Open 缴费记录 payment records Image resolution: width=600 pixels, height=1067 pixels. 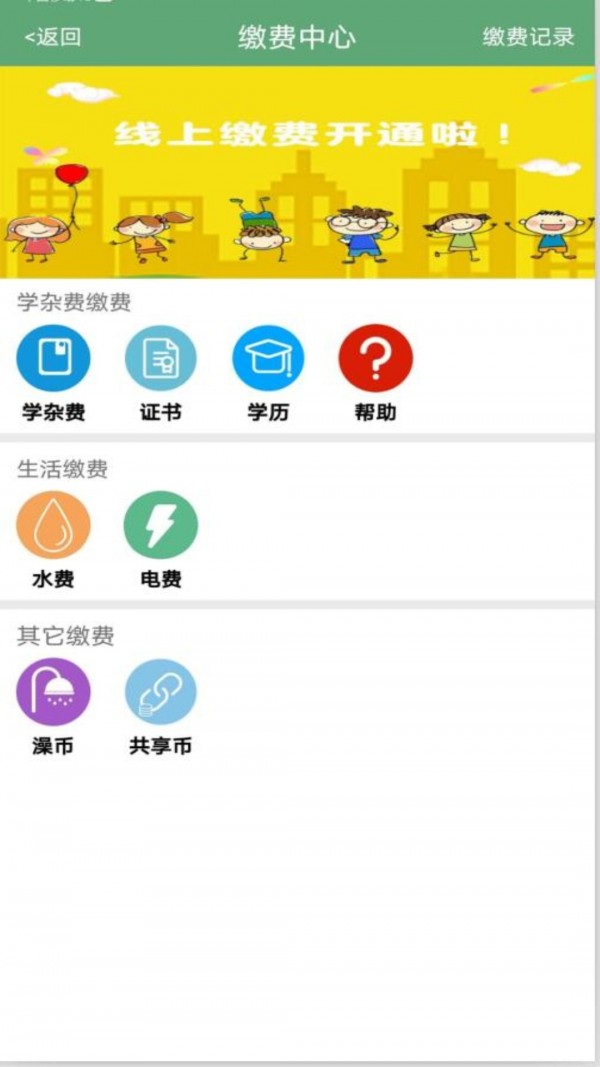[x=528, y=37]
